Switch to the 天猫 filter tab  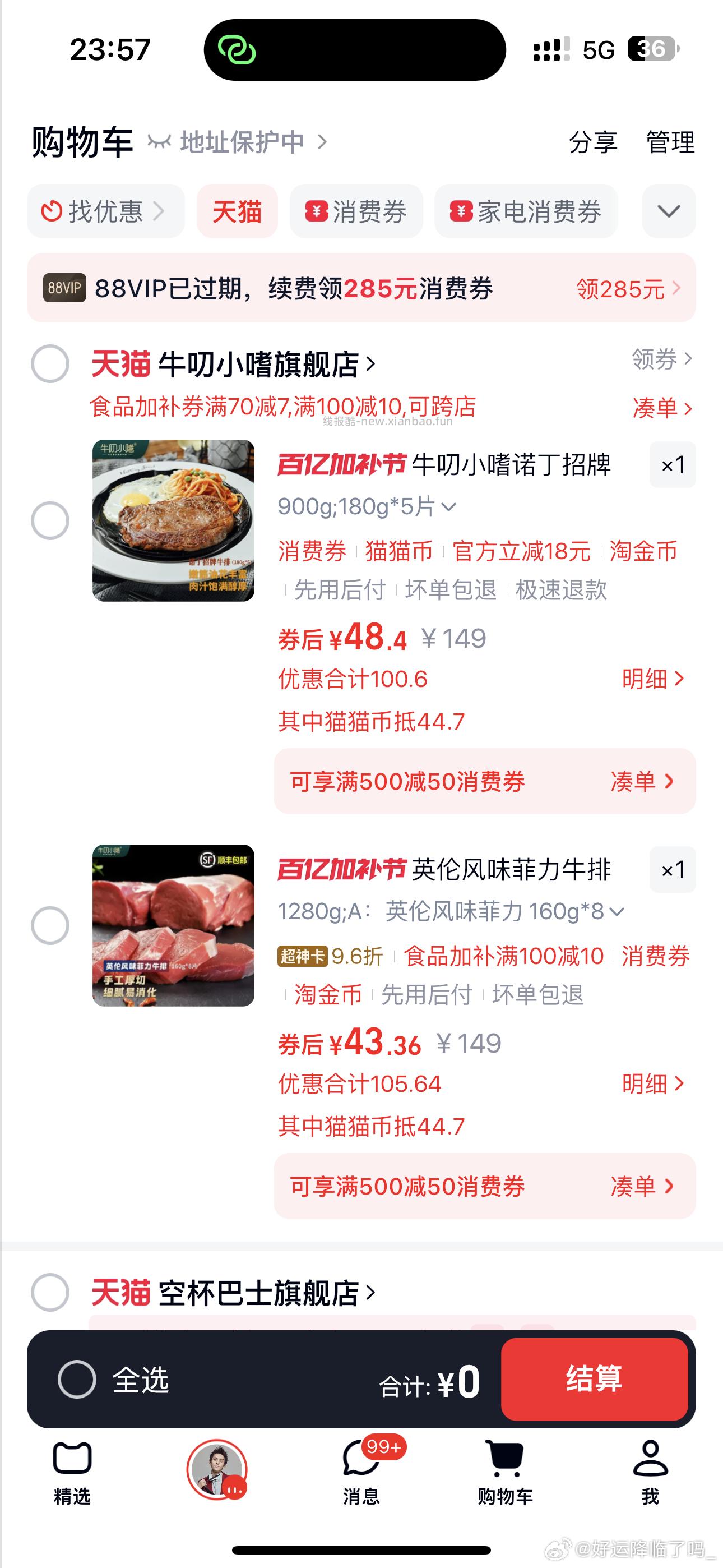pyautogui.click(x=237, y=211)
